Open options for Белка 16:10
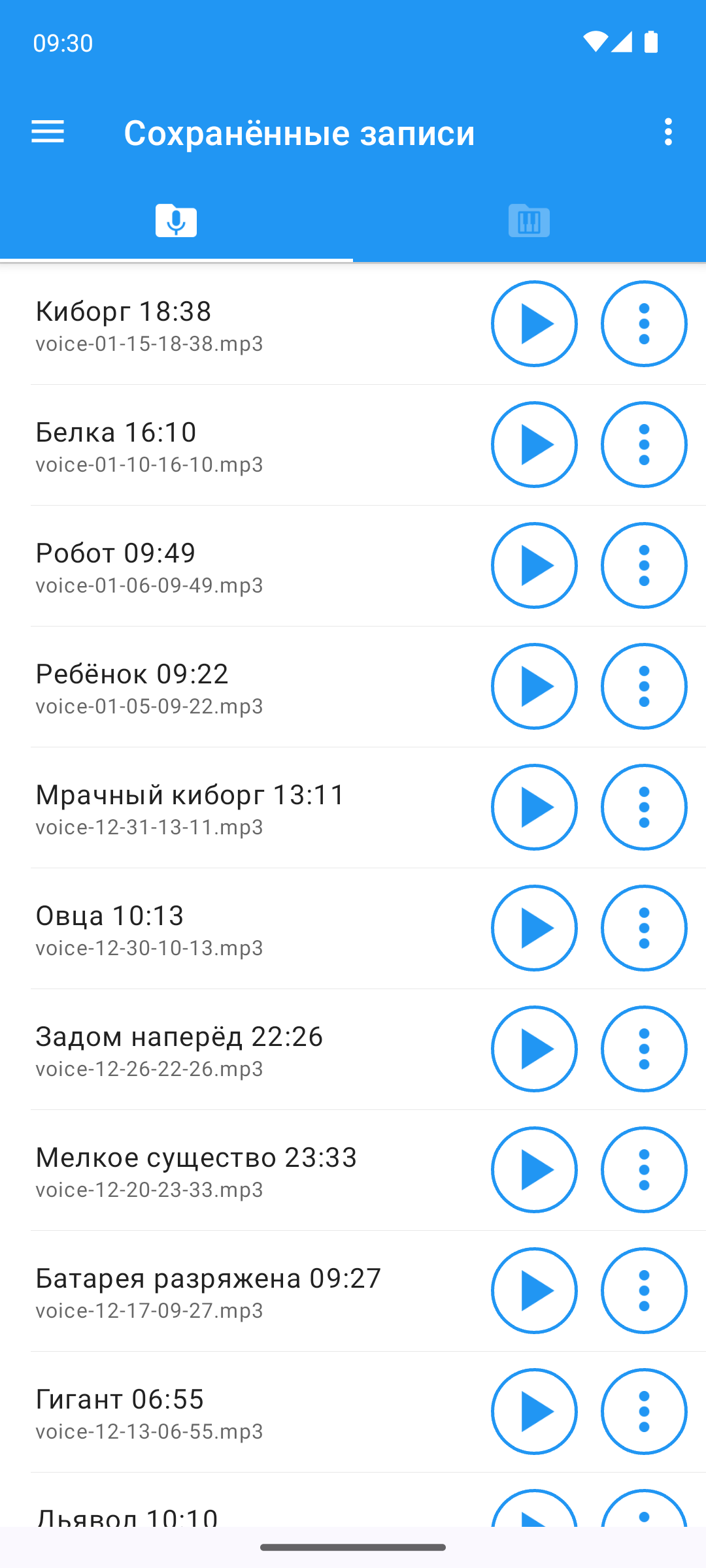Screen dimensions: 706x1568 pos(644,445)
